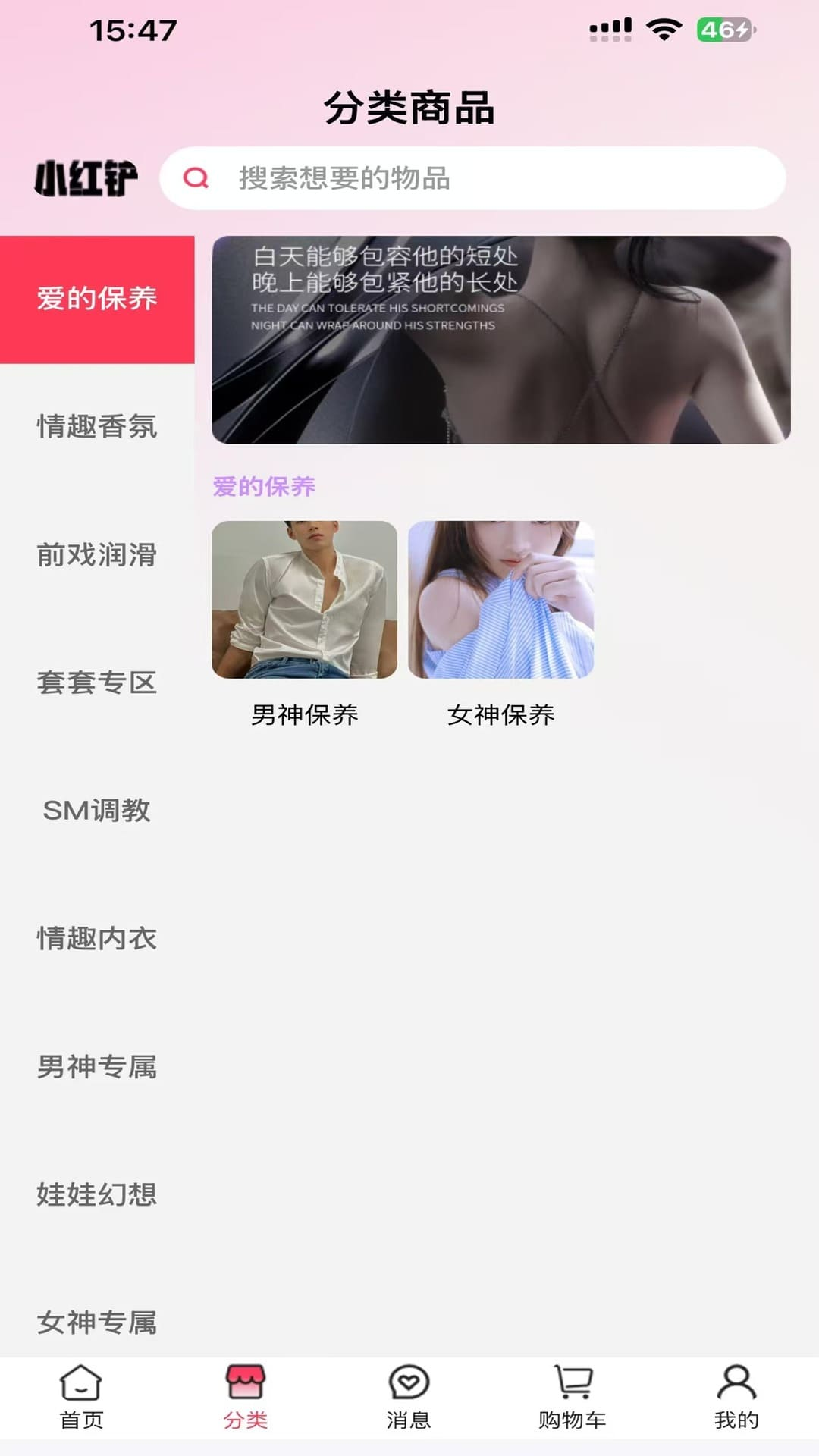View the 购物车 shopping cart

pos(573,1398)
